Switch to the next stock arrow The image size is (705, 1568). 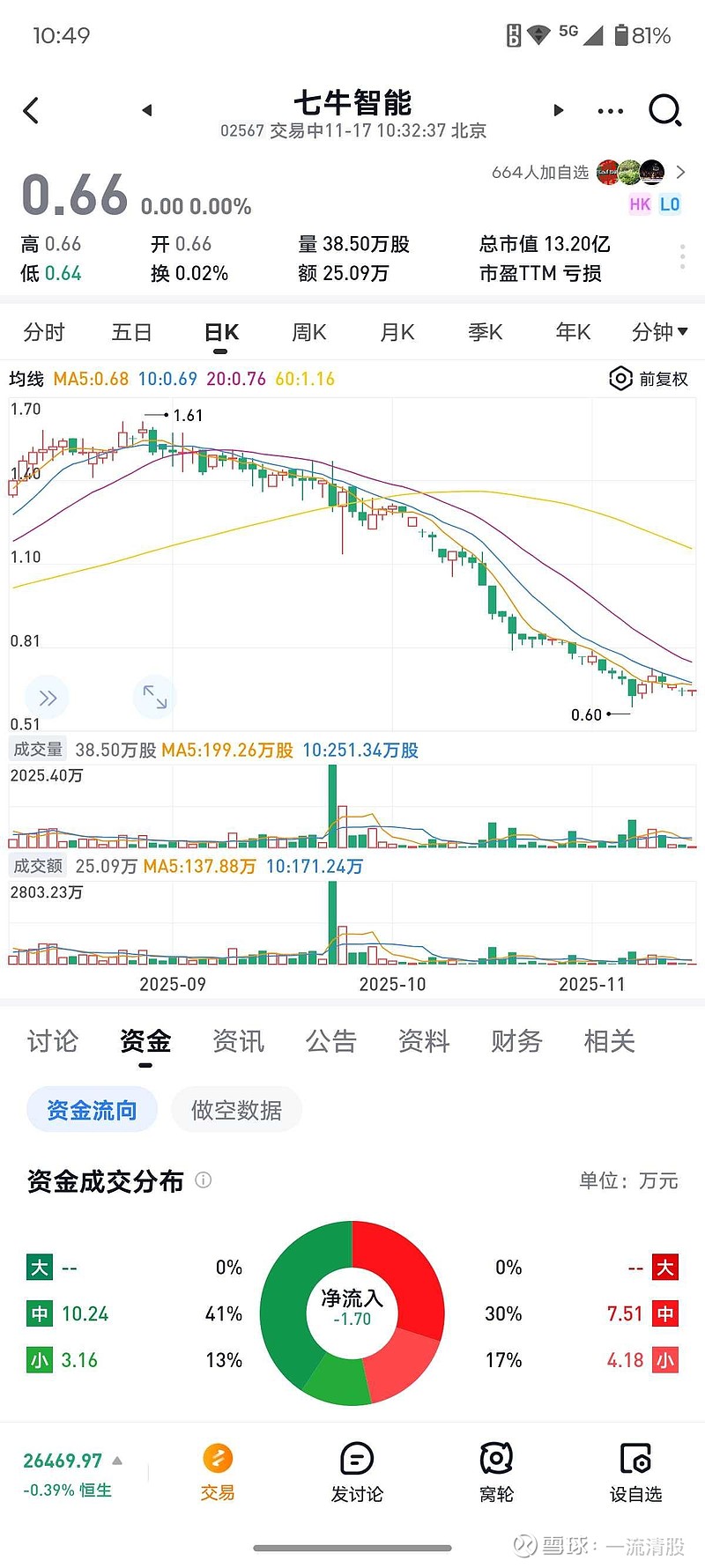click(x=558, y=110)
